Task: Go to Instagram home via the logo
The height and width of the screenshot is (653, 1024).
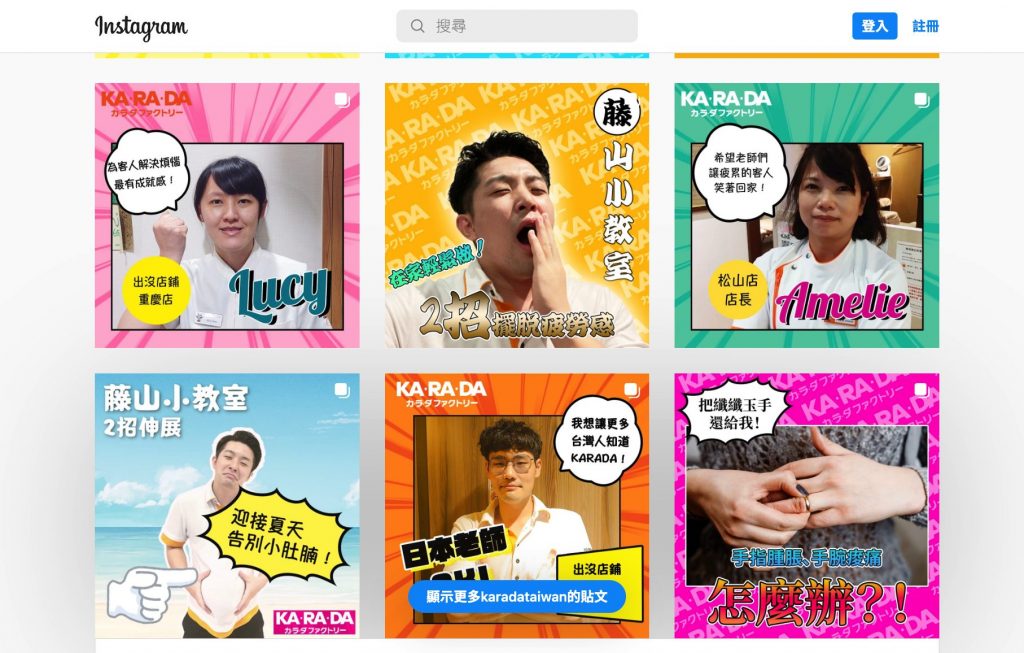Action: pos(141,27)
